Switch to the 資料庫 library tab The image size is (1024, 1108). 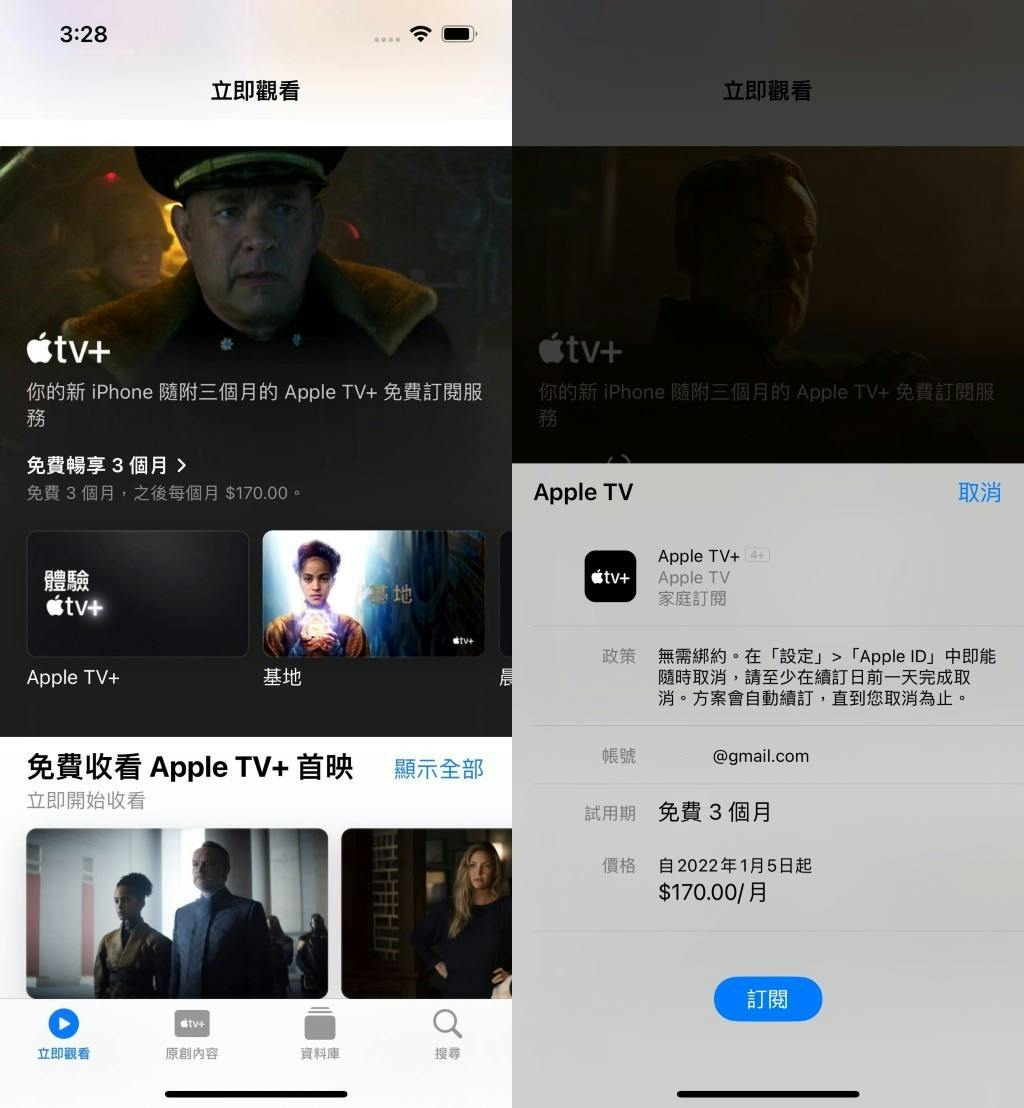point(319,1034)
